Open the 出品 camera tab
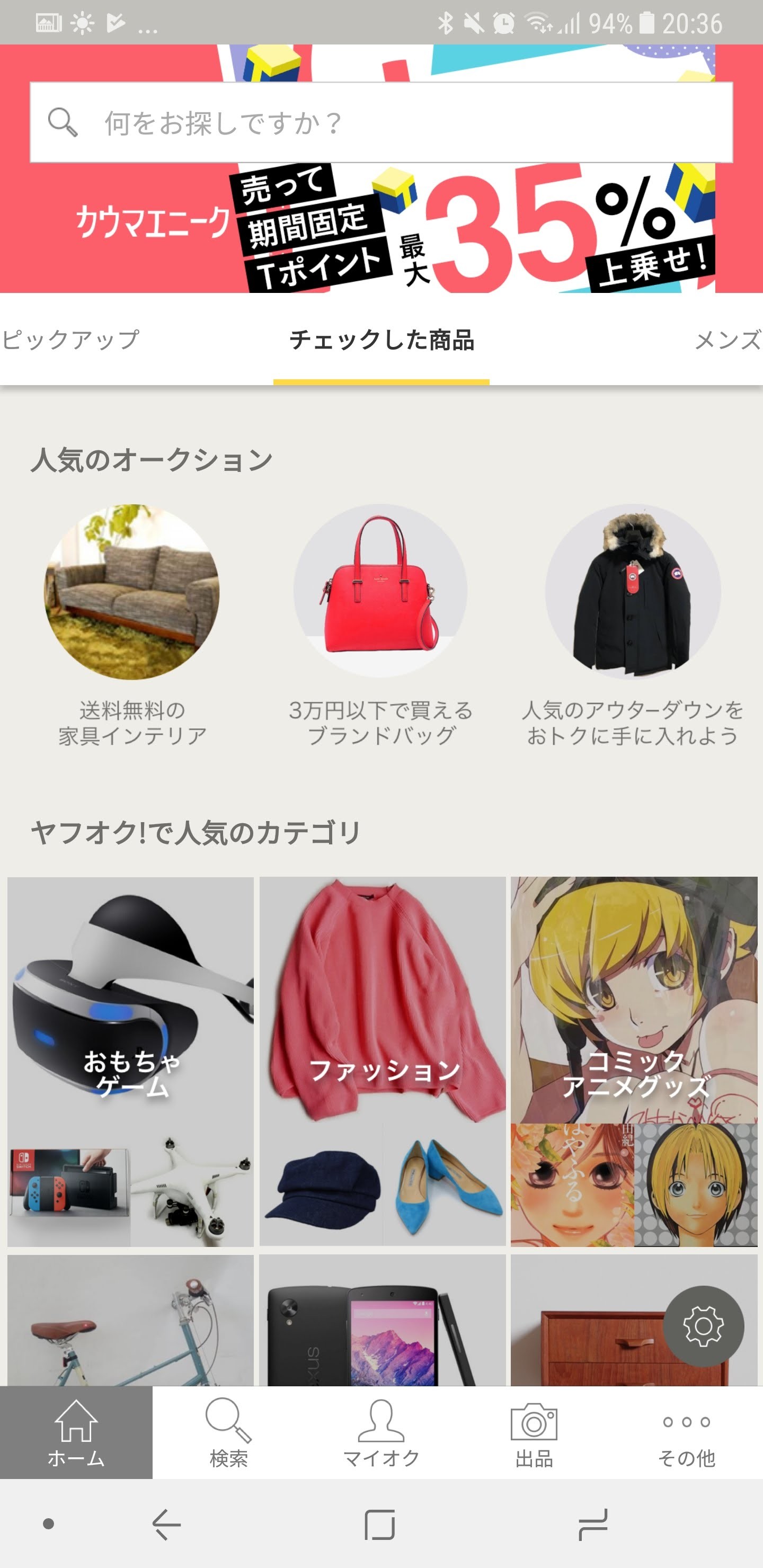This screenshot has width=763, height=1568. [x=534, y=1433]
